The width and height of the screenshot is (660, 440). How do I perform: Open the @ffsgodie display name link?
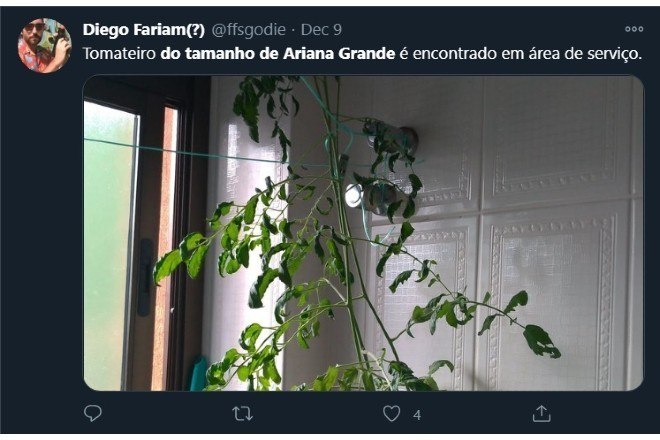pos(144,29)
